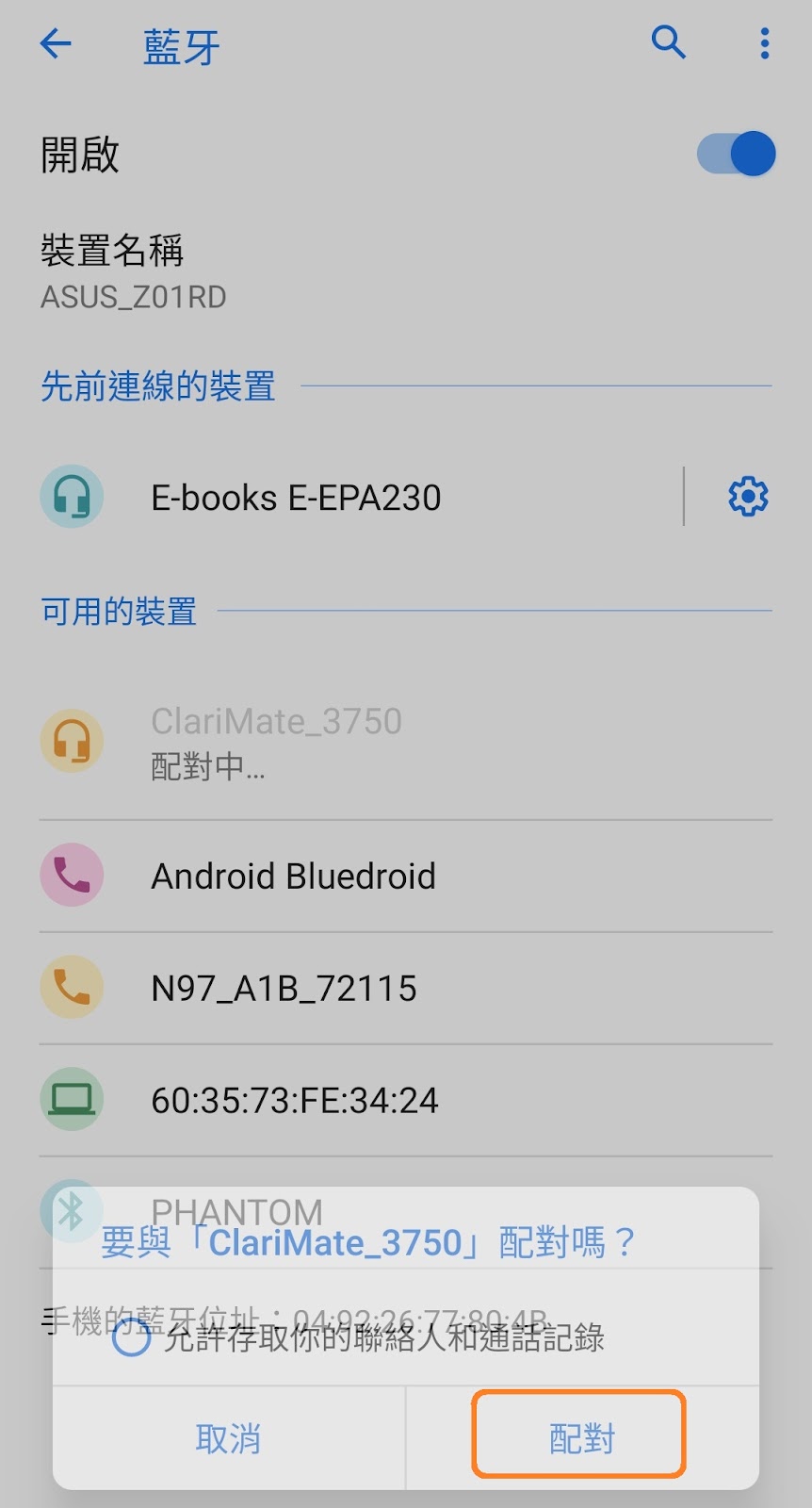
Task: Open the 裝置名稱 ASUS_Z01RD setting
Action: (405, 271)
